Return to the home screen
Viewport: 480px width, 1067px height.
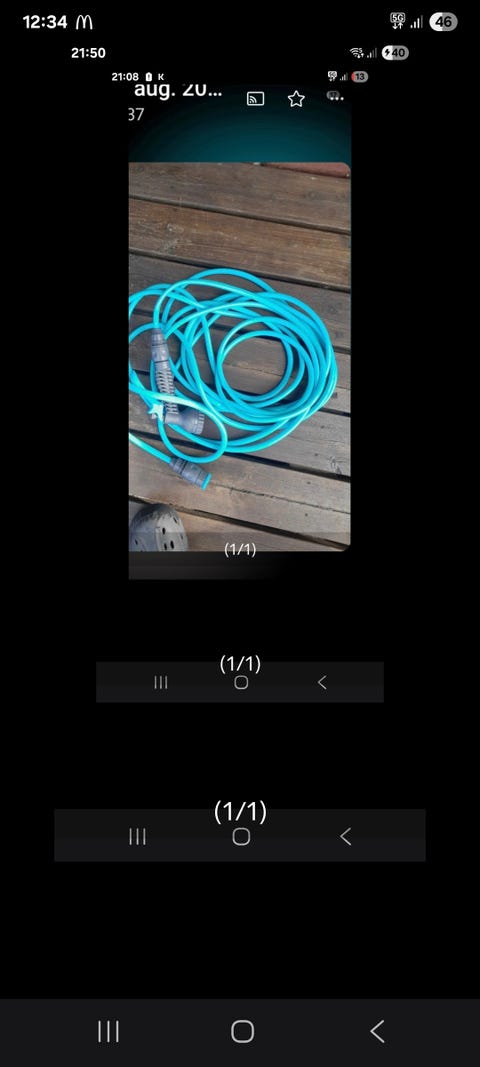tap(242, 1032)
